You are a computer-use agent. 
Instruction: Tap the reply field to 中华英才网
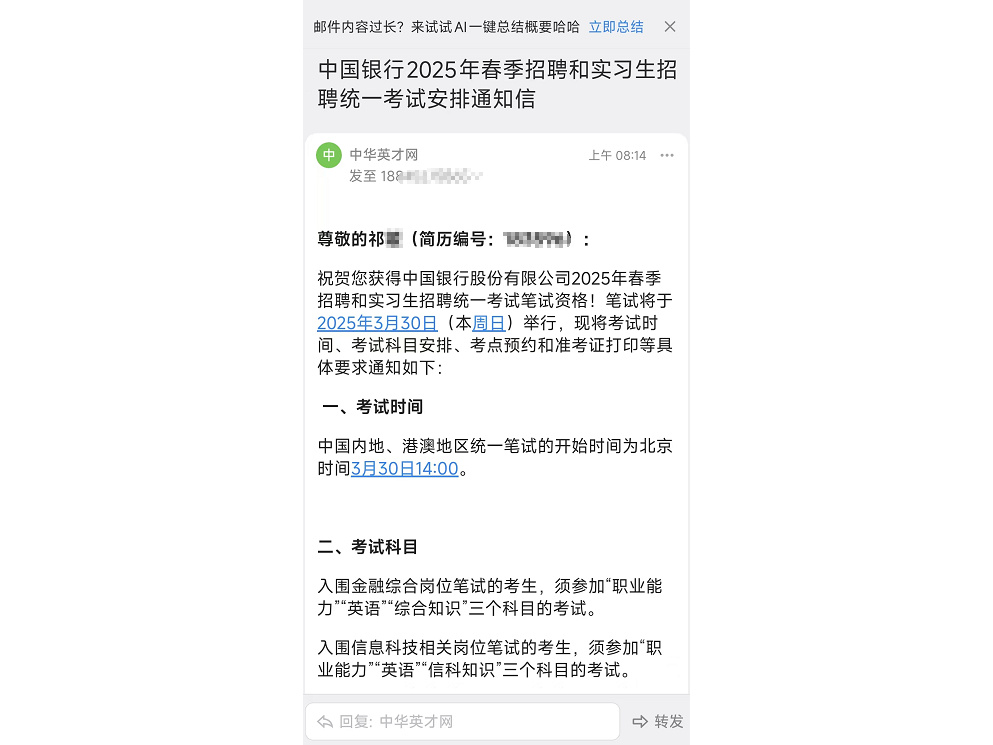point(462,721)
